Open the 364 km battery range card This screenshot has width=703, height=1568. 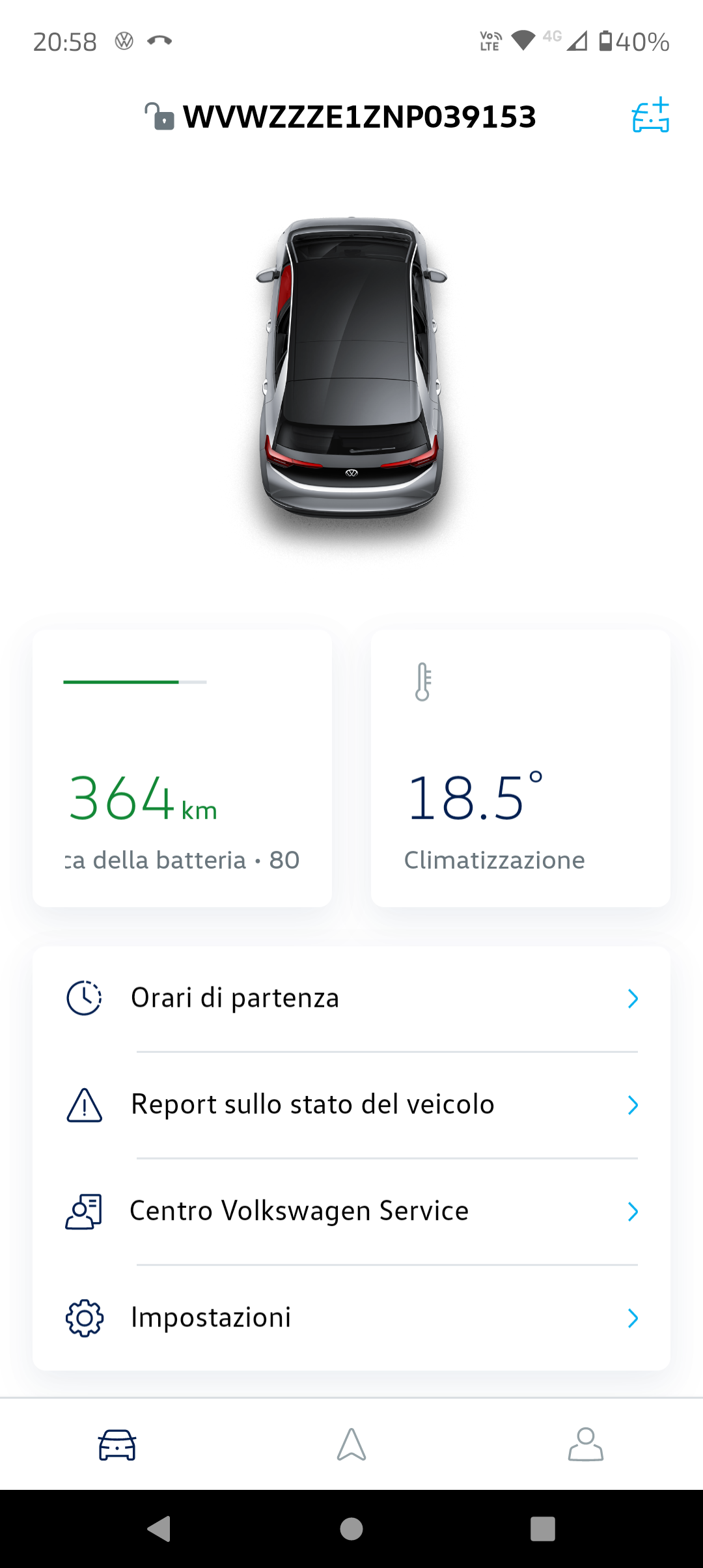click(182, 768)
